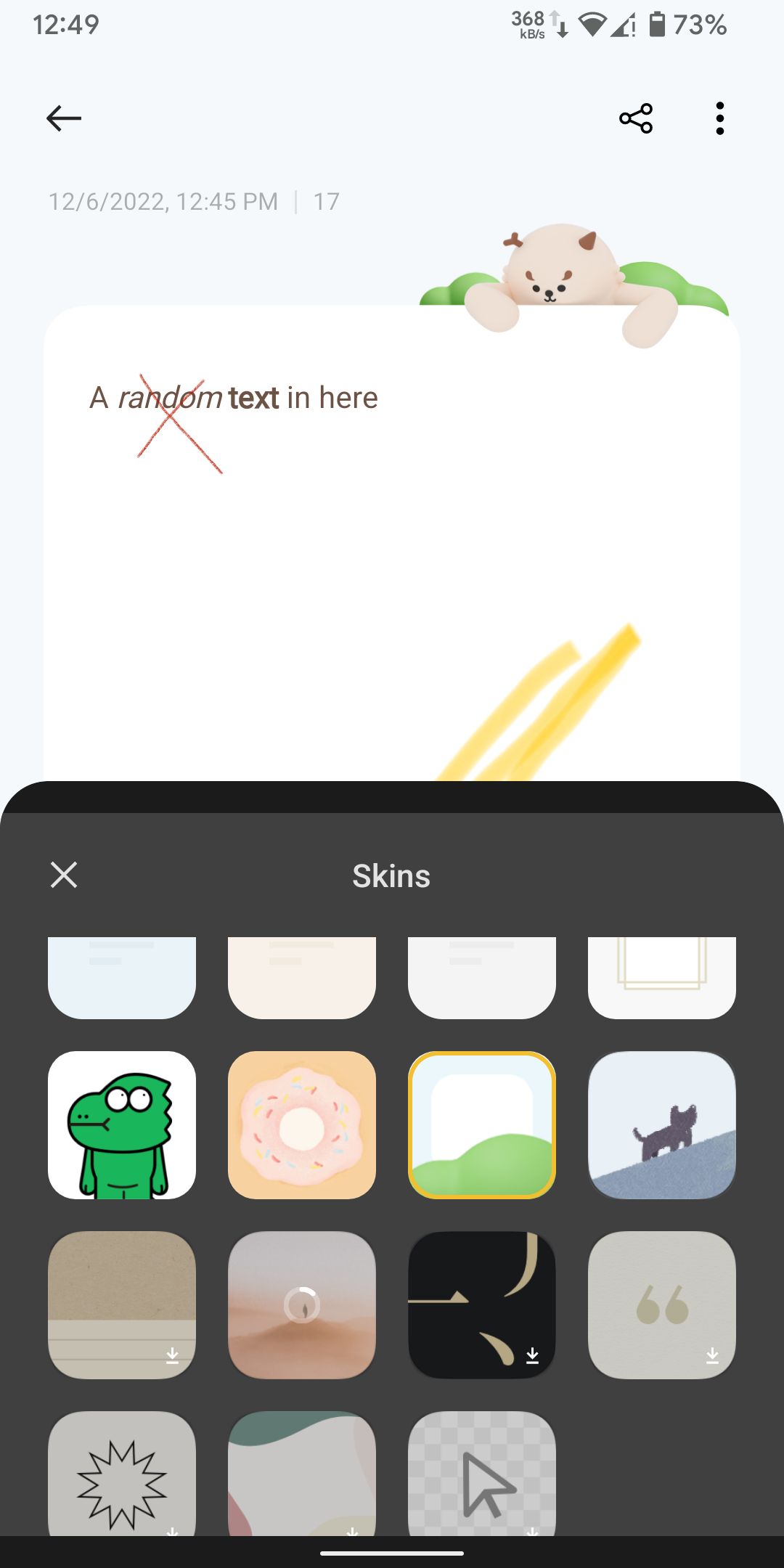Select the light blue plain skin
The height and width of the screenshot is (1568, 784).
pyautogui.click(x=122, y=977)
